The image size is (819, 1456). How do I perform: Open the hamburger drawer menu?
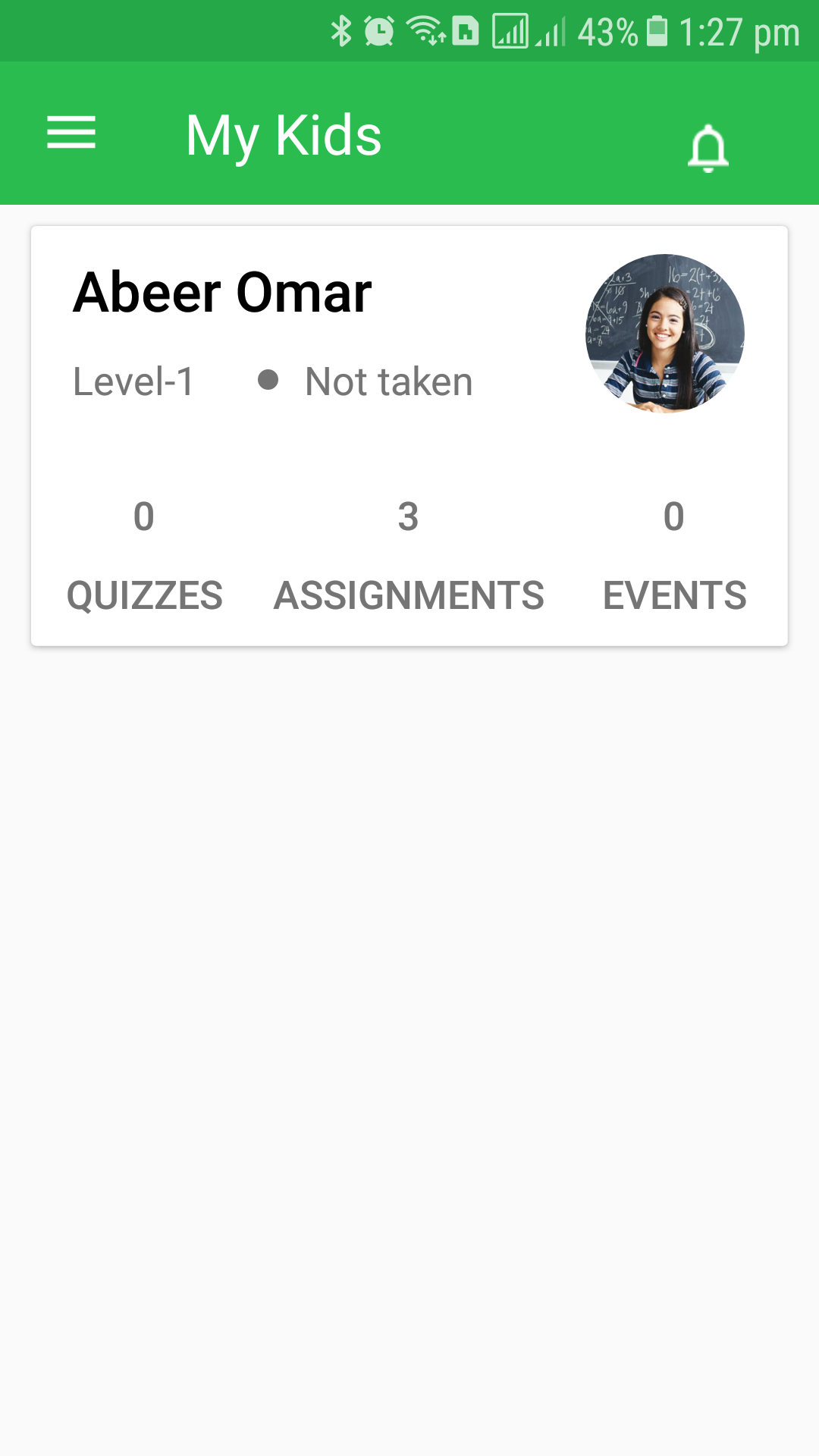(71, 133)
